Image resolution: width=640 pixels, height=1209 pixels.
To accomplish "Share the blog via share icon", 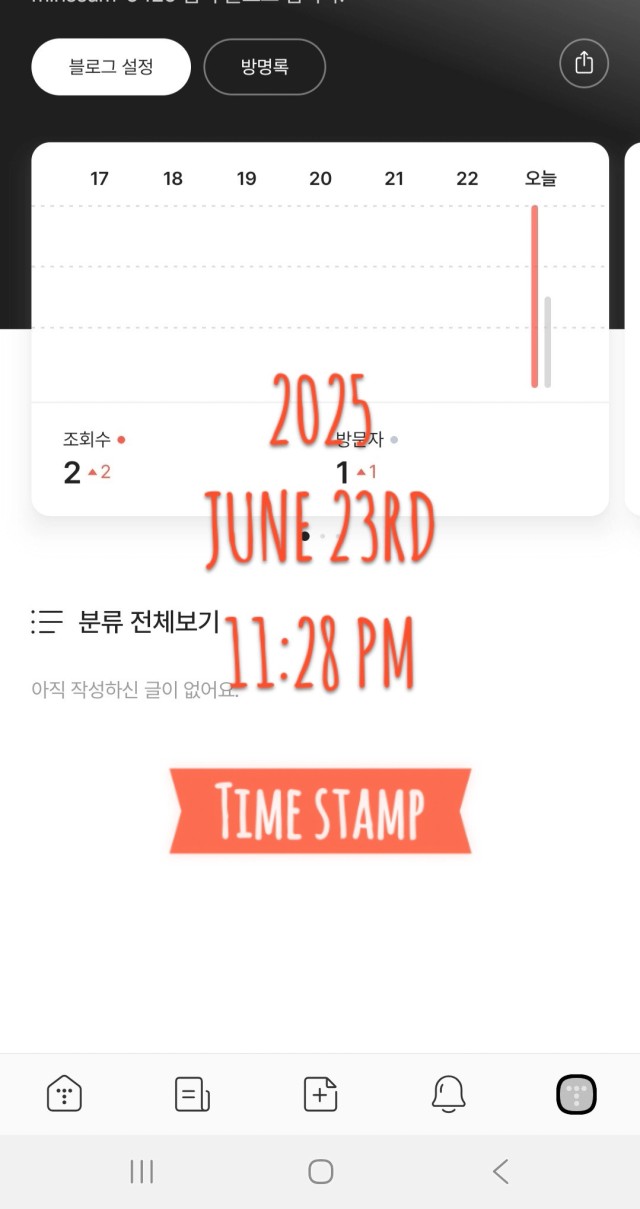I will coord(584,63).
